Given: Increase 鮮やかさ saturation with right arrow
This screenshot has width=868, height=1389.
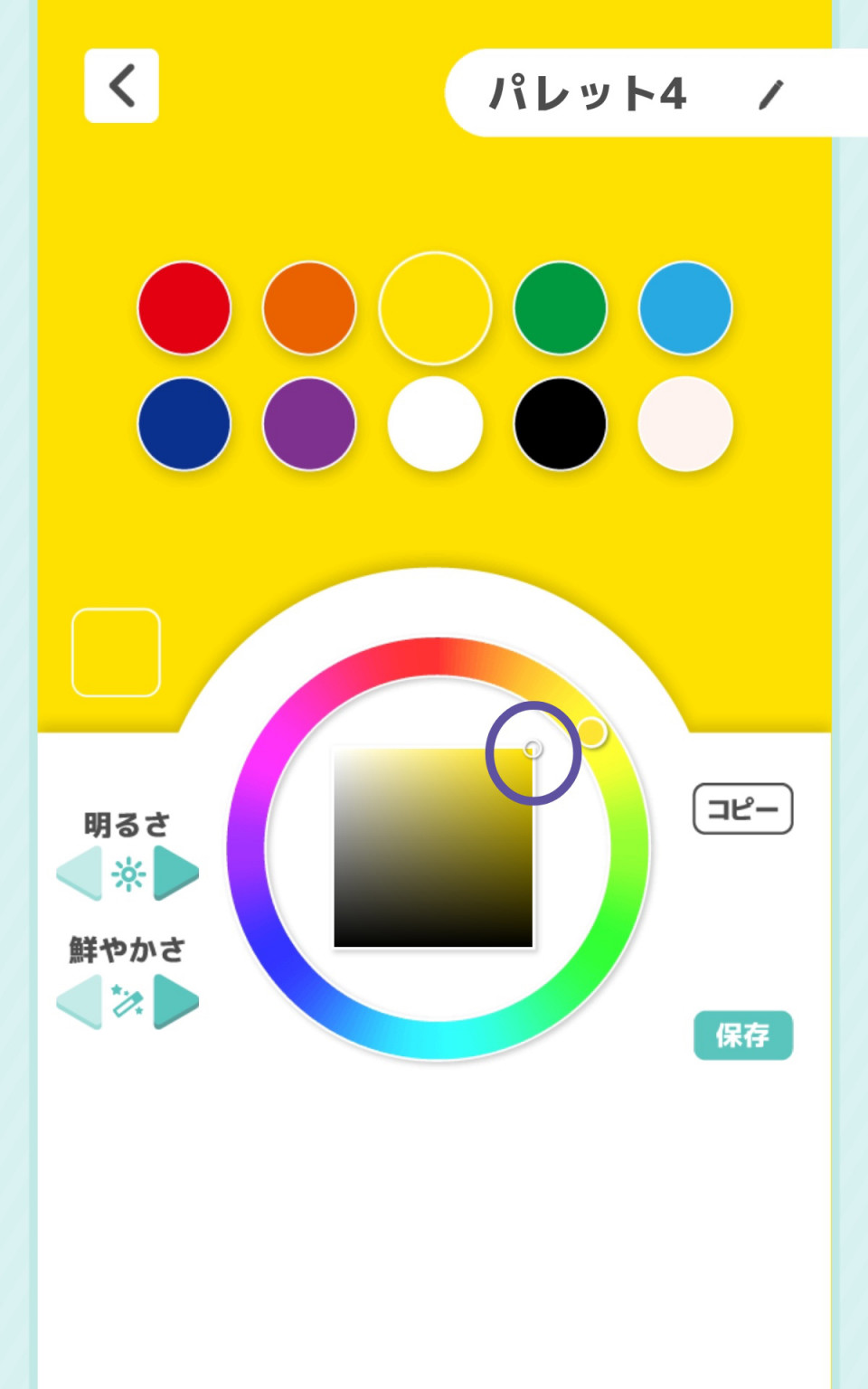Looking at the screenshot, I should [x=175, y=1001].
